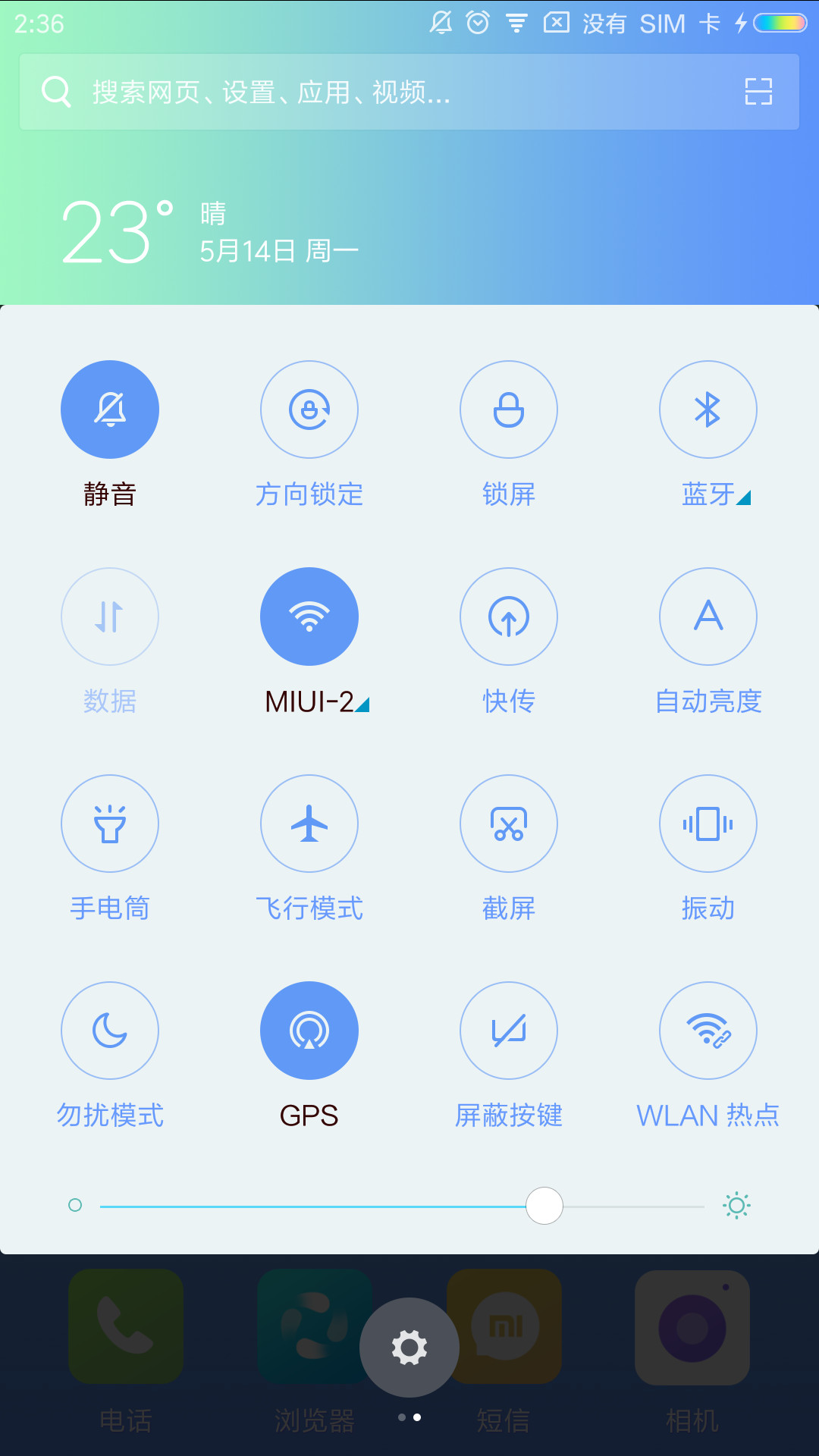Turn on 勿扰模式 do not disturb

tap(110, 1031)
